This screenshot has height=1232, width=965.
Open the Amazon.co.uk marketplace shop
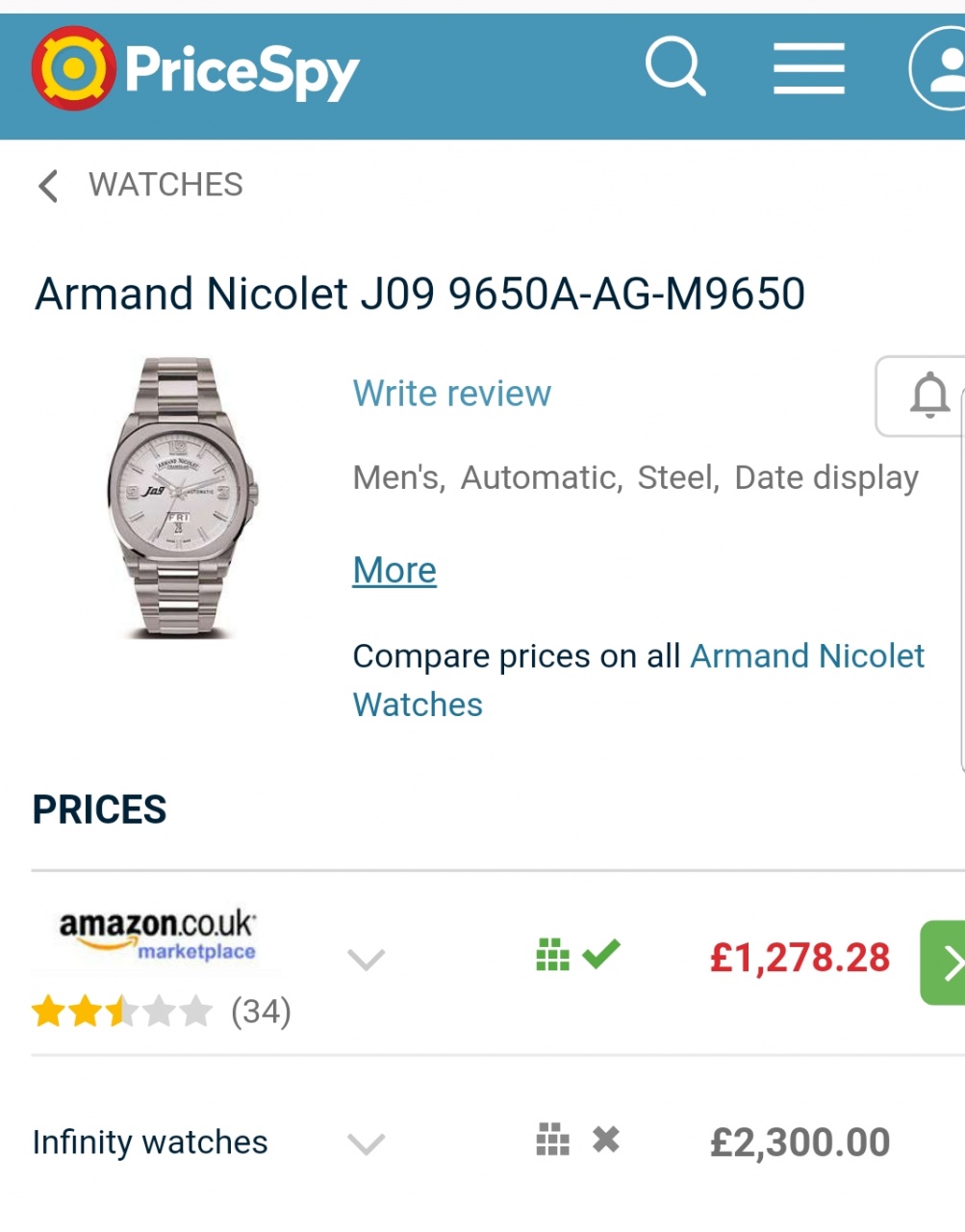click(x=158, y=934)
